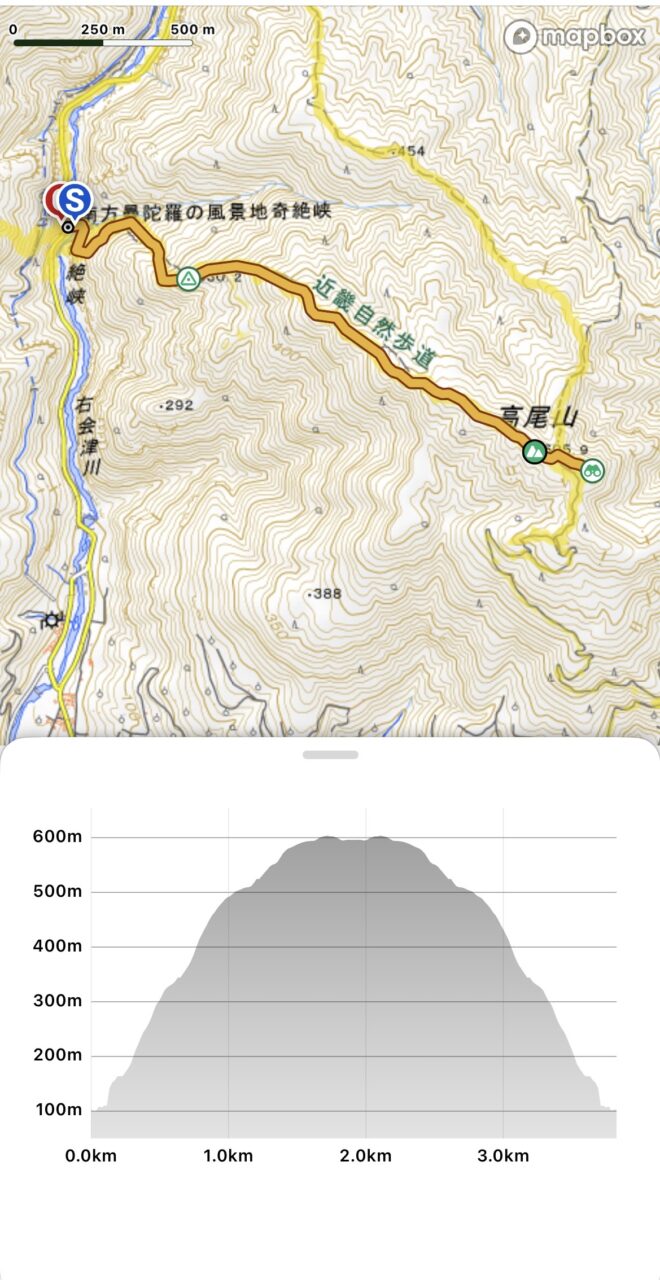Select the 高尾山 summit marker
This screenshot has width=660, height=1280.
pos(535,452)
